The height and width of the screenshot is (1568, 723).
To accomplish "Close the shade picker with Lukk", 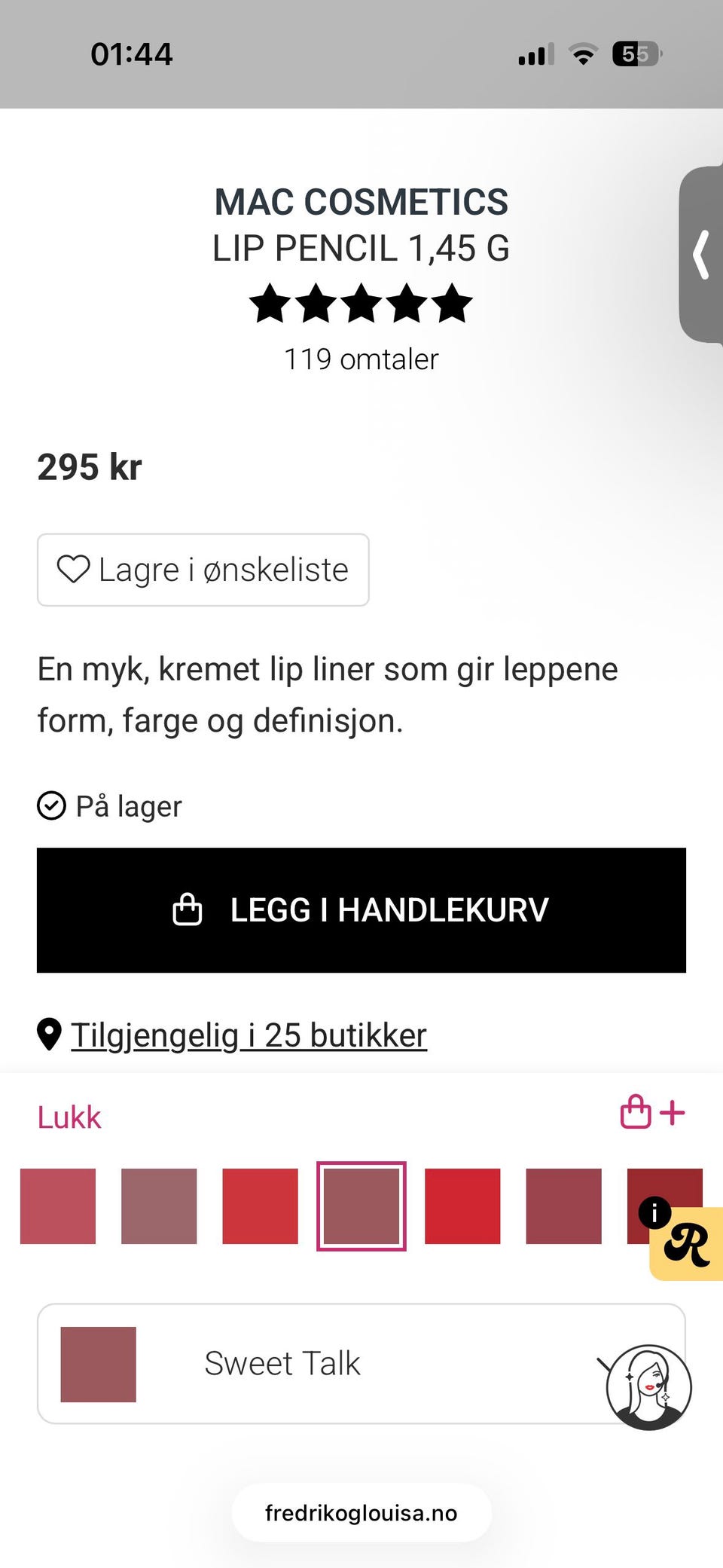I will point(69,1117).
